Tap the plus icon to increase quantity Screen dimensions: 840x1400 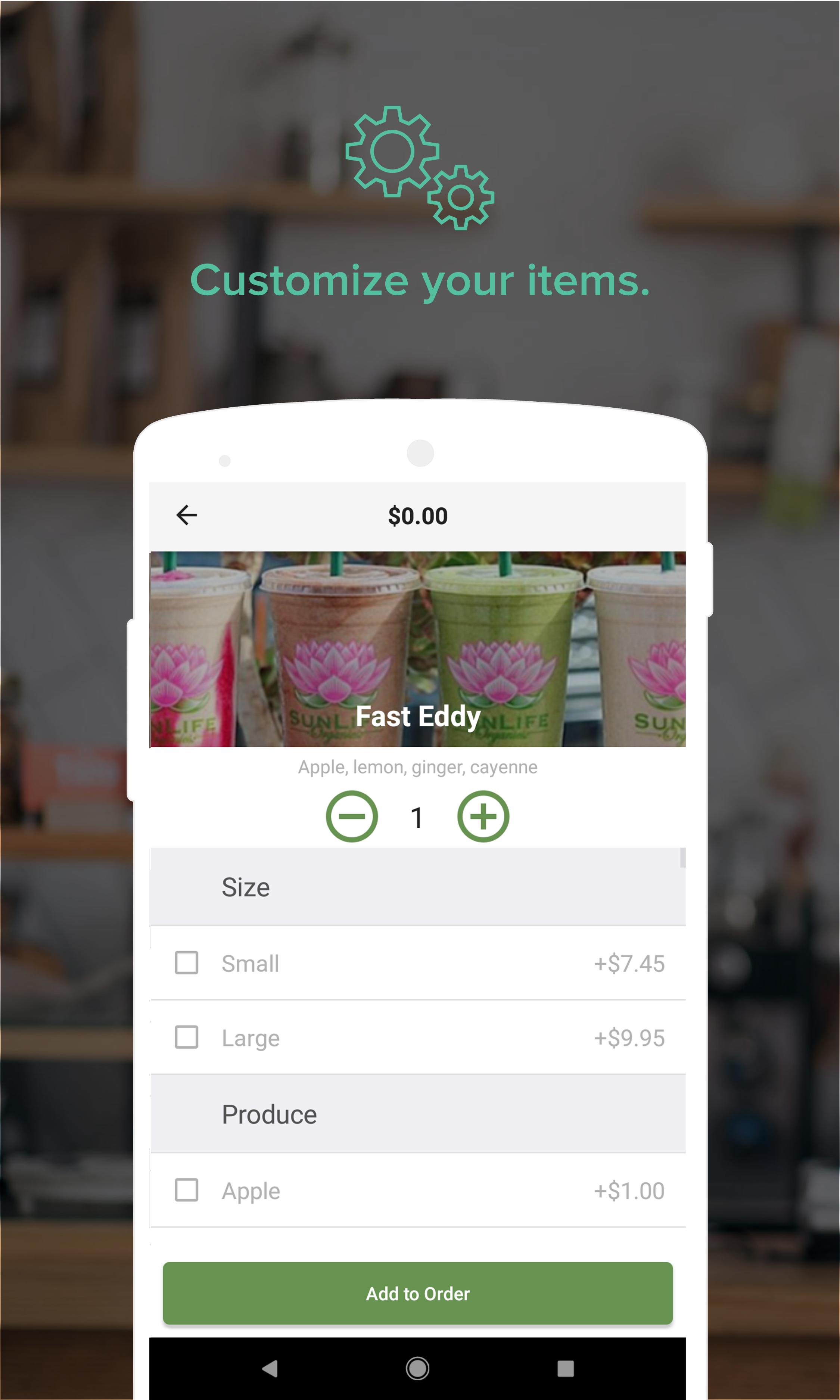[x=483, y=815]
